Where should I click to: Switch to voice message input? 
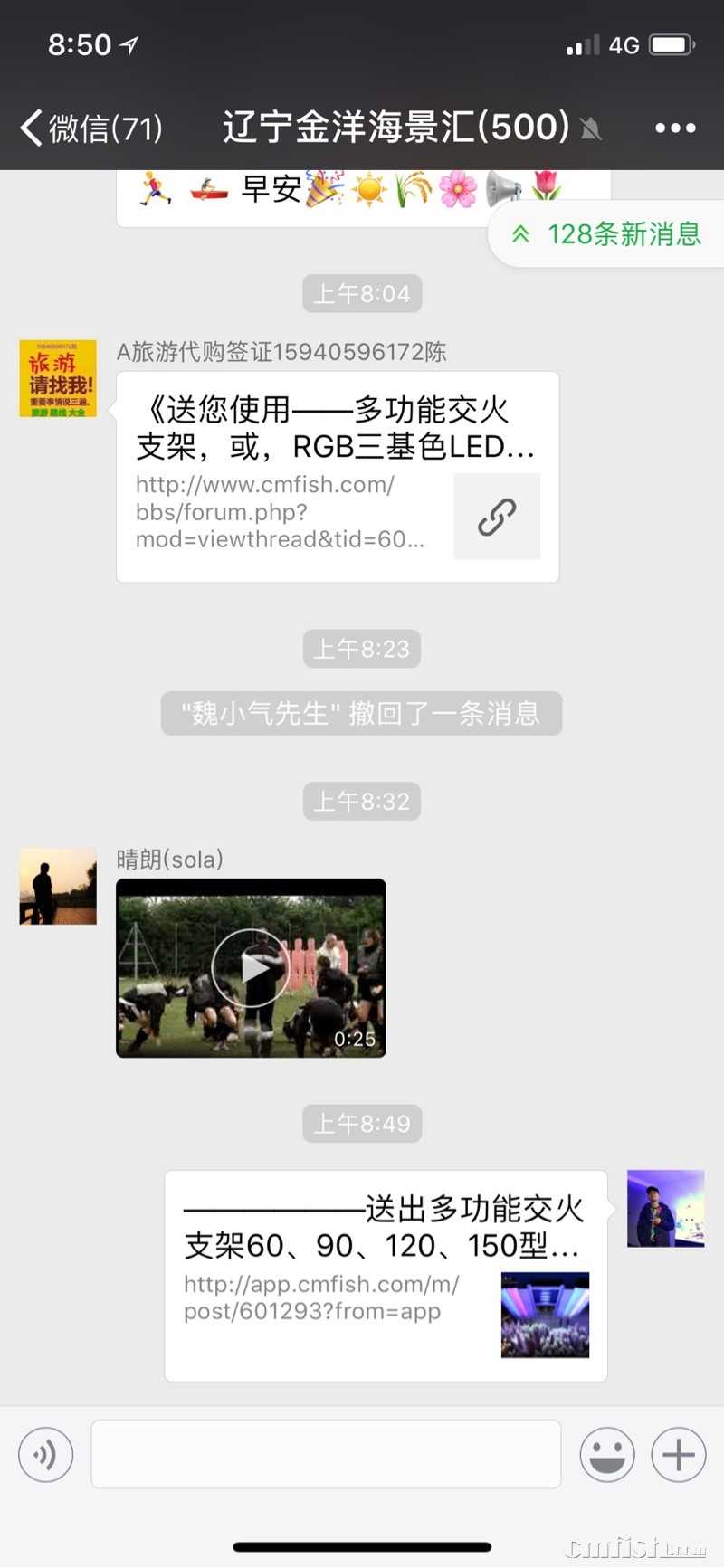click(x=45, y=1454)
